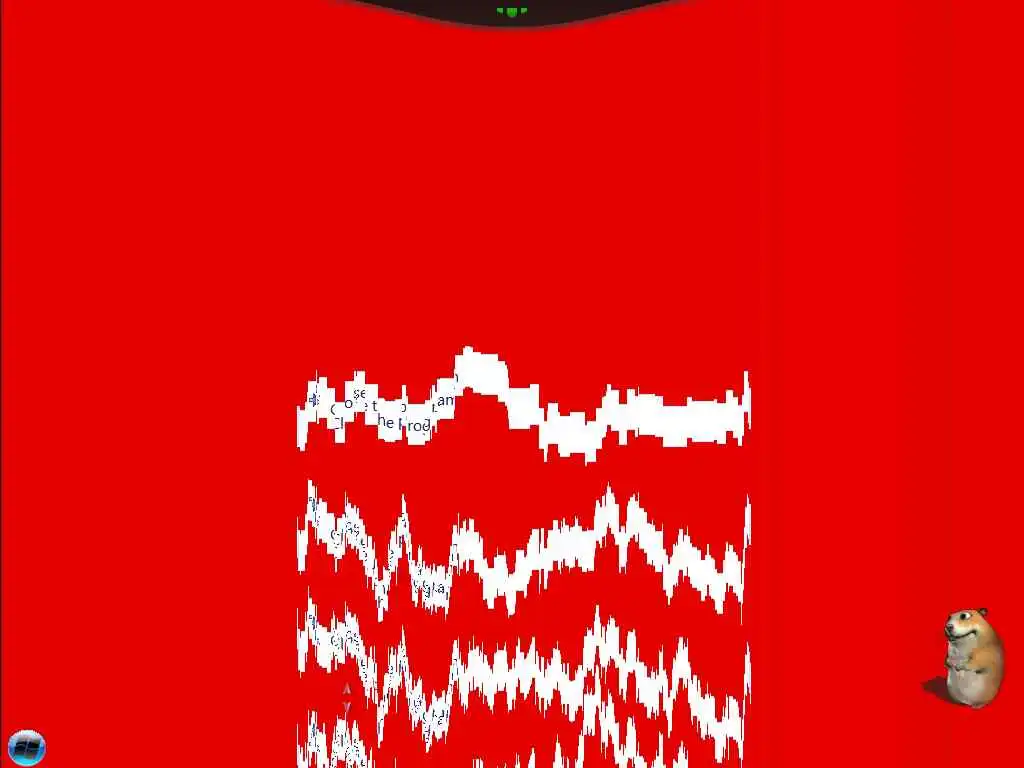Tap the green dock handle at the top

pos(512,11)
